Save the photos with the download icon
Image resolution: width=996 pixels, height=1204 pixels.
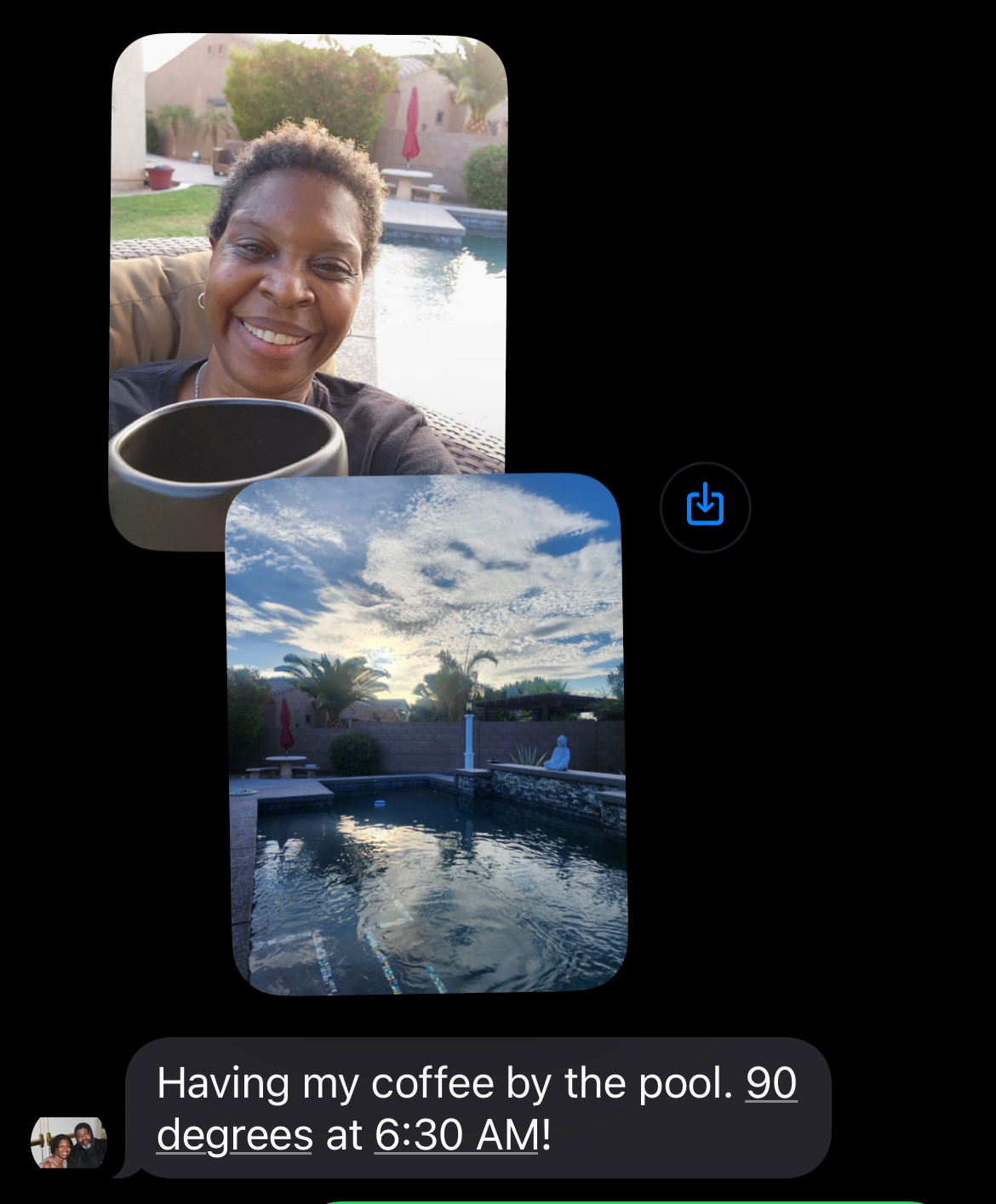click(x=705, y=507)
